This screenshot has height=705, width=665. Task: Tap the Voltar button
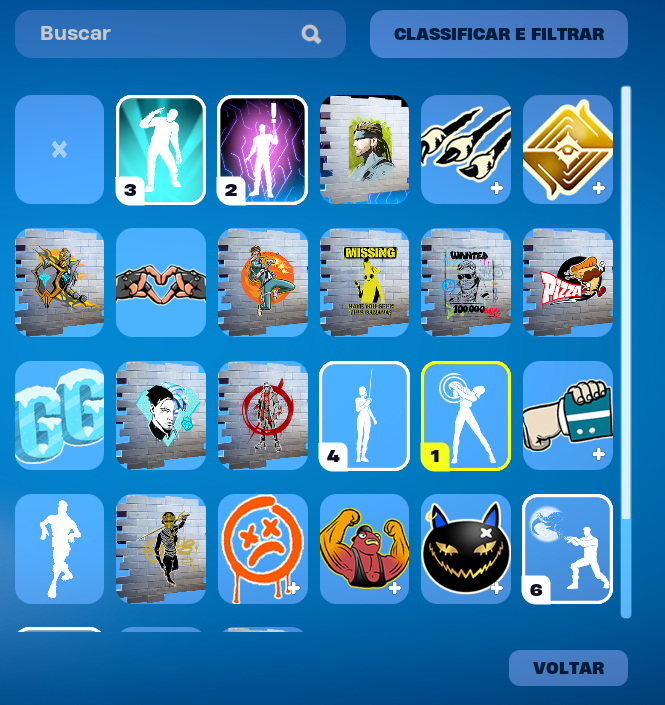(568, 668)
